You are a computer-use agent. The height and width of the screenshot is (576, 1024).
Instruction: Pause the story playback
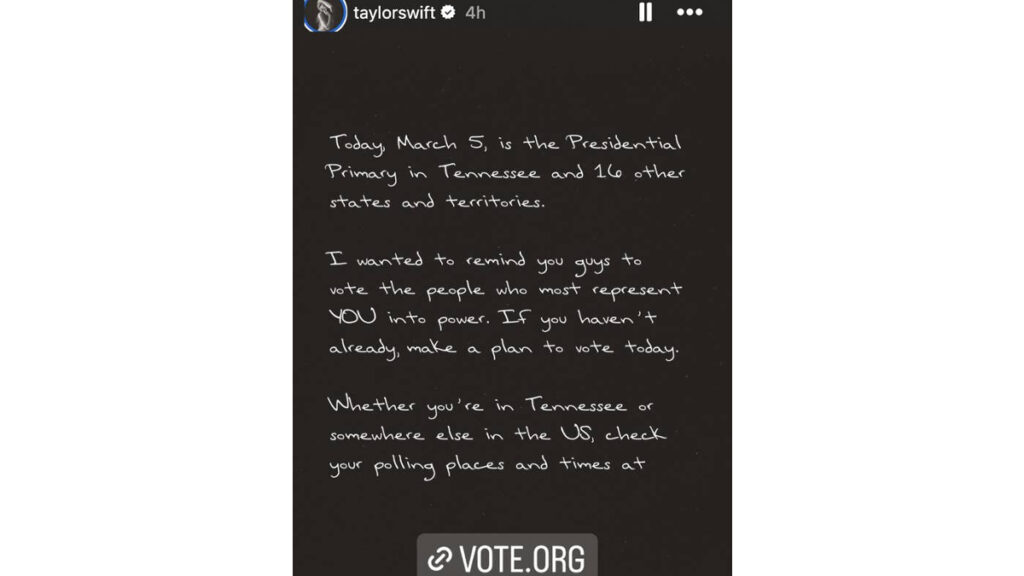(645, 12)
